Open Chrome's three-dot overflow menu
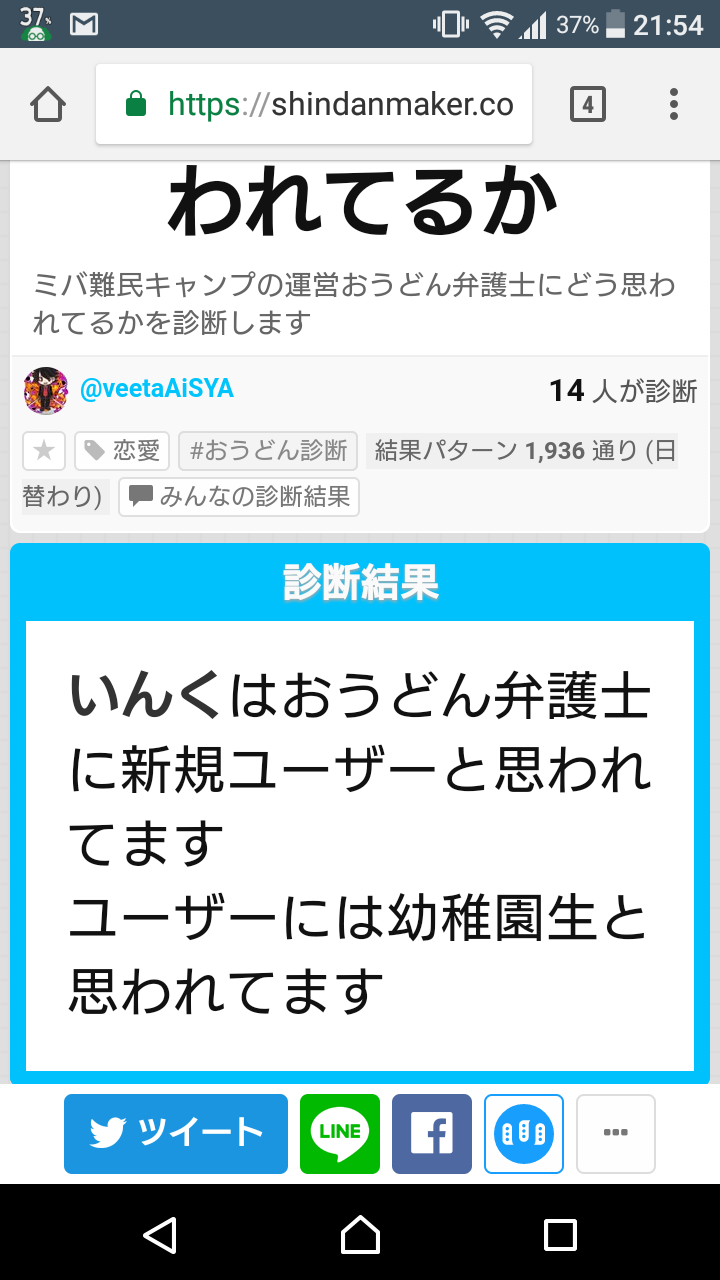This screenshot has width=720, height=1280. [x=673, y=104]
